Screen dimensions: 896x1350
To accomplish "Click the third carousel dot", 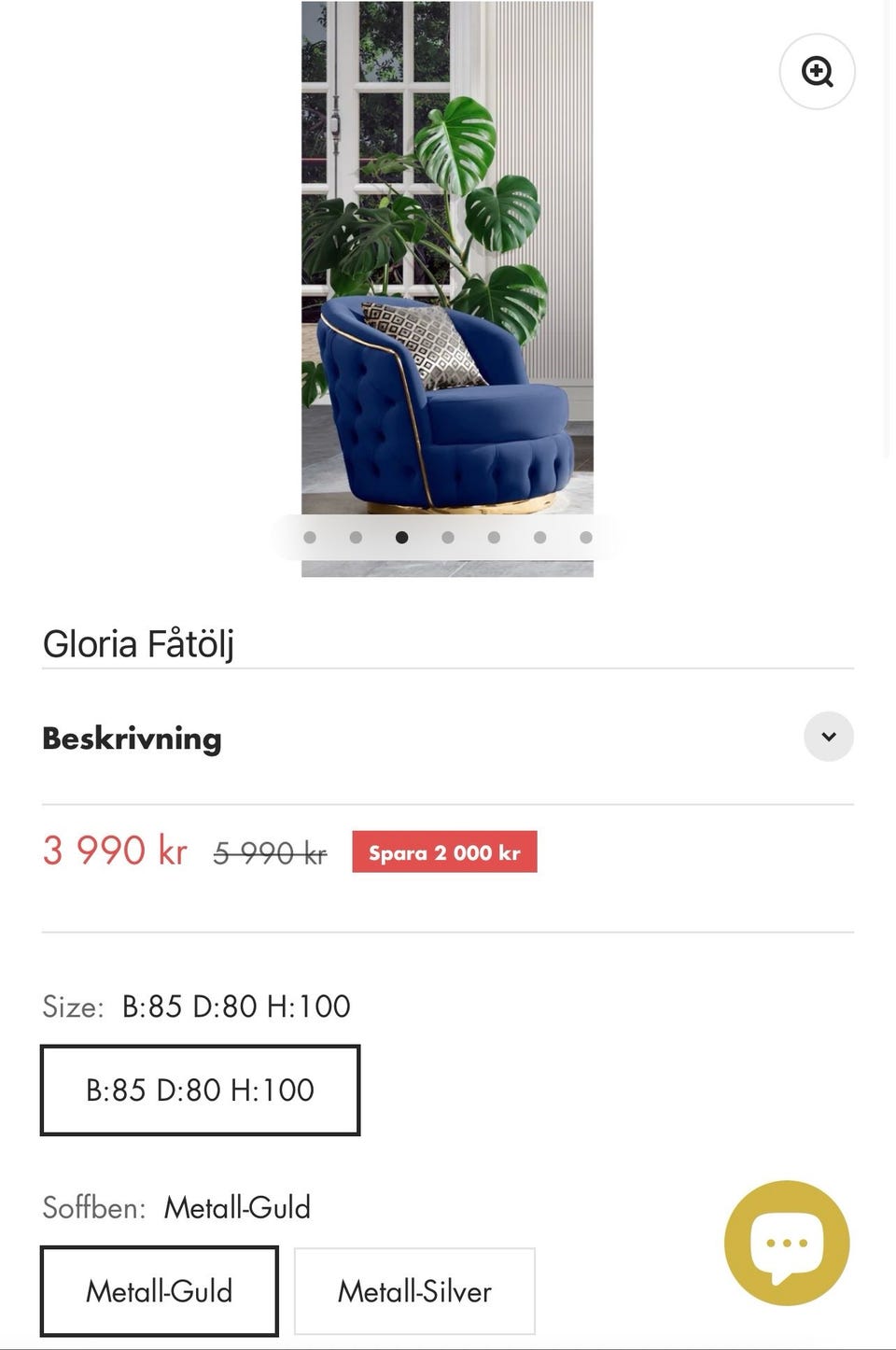I will pos(402,537).
